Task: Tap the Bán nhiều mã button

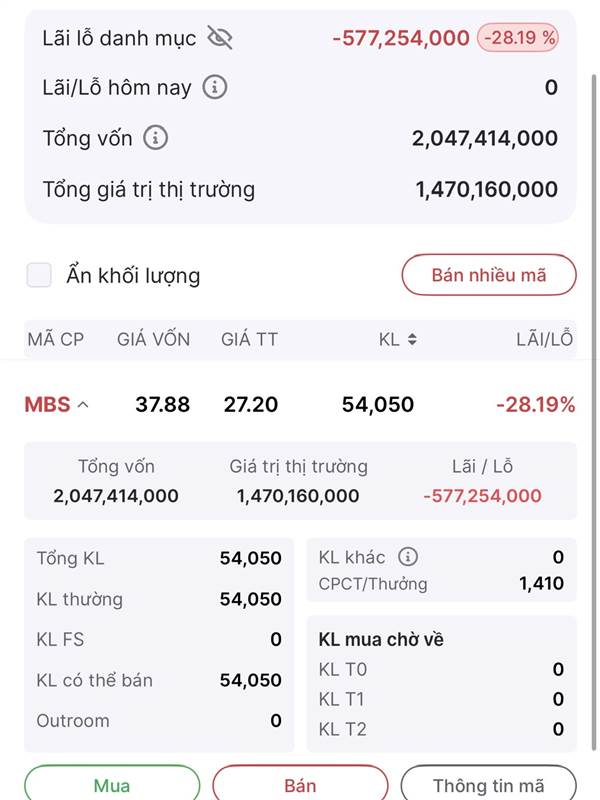Action: [x=489, y=275]
